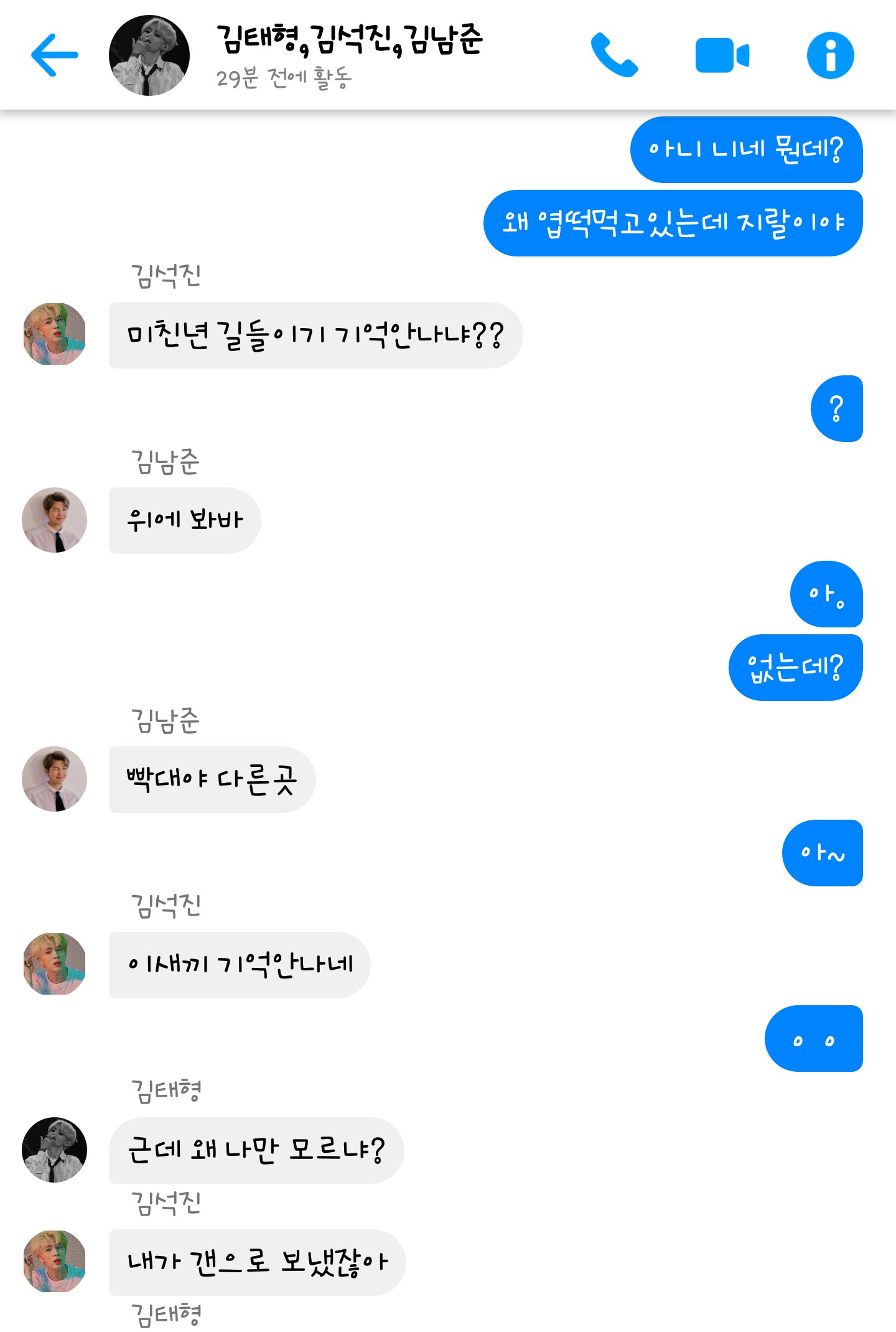Tap 김석진's avatar next to "내가 갠으로 보냈잖아"

(x=54, y=1261)
